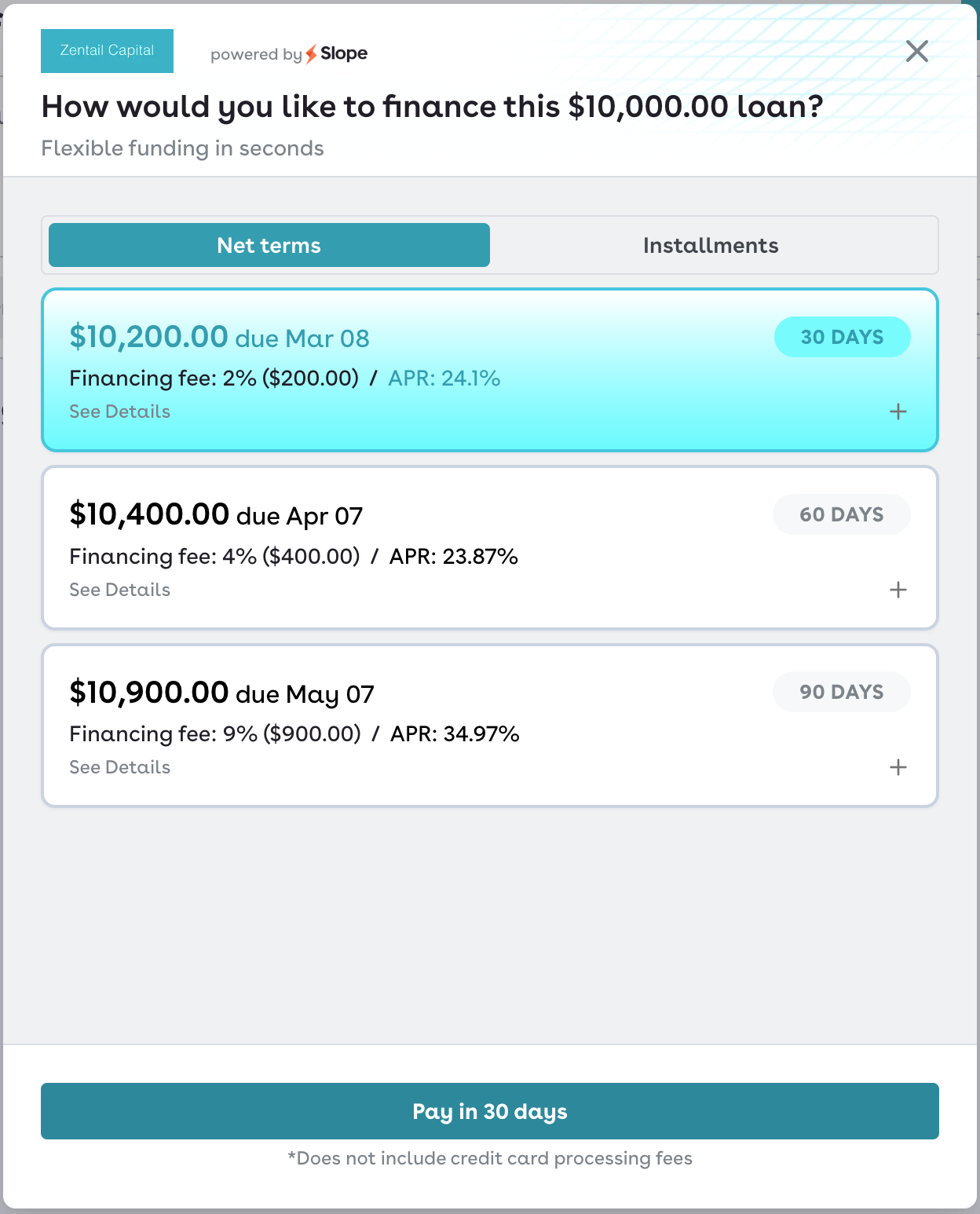Expand details for the 90 days plan
Screen dimensions: 980x1214
pos(898,767)
